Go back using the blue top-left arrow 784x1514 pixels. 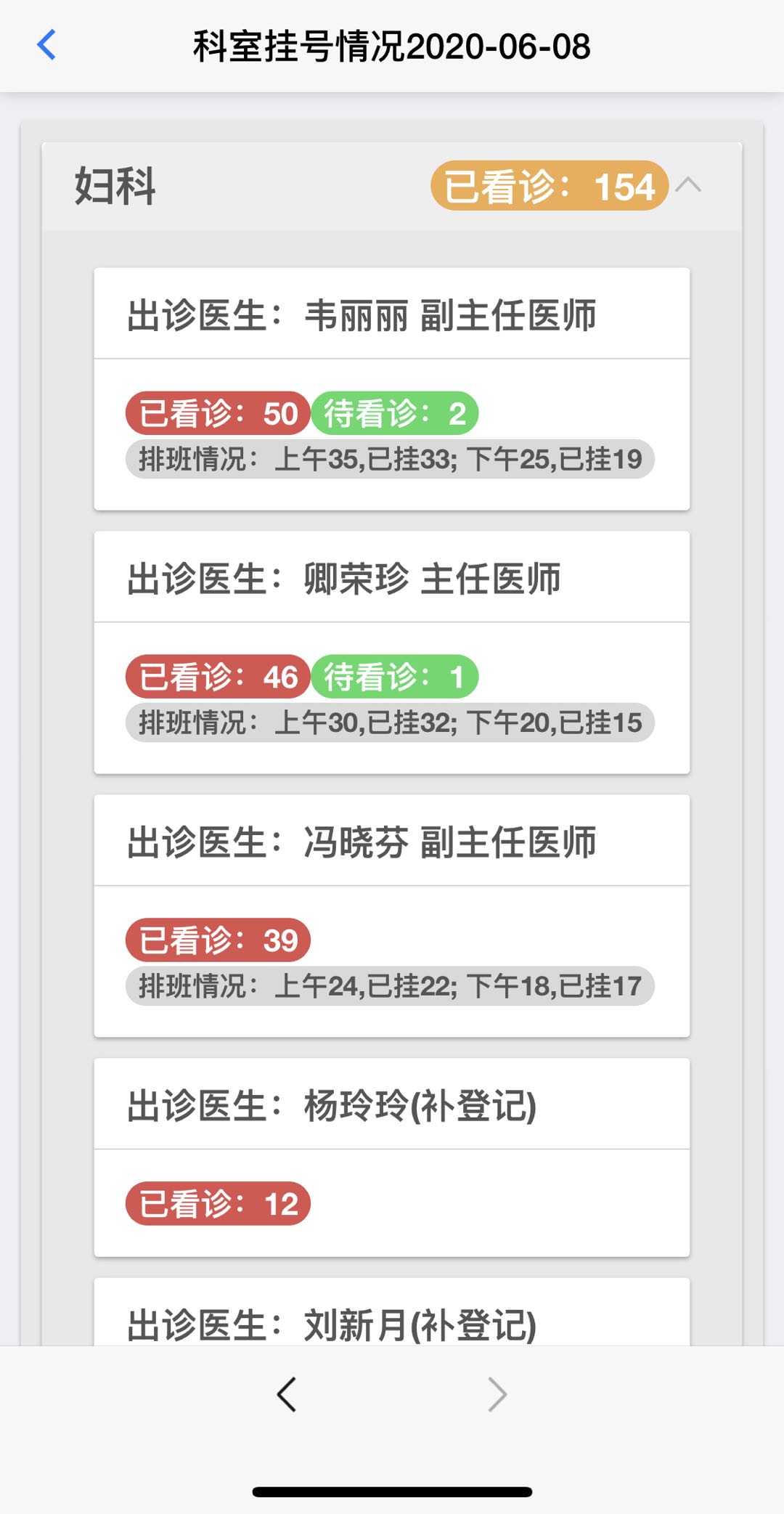coord(46,45)
